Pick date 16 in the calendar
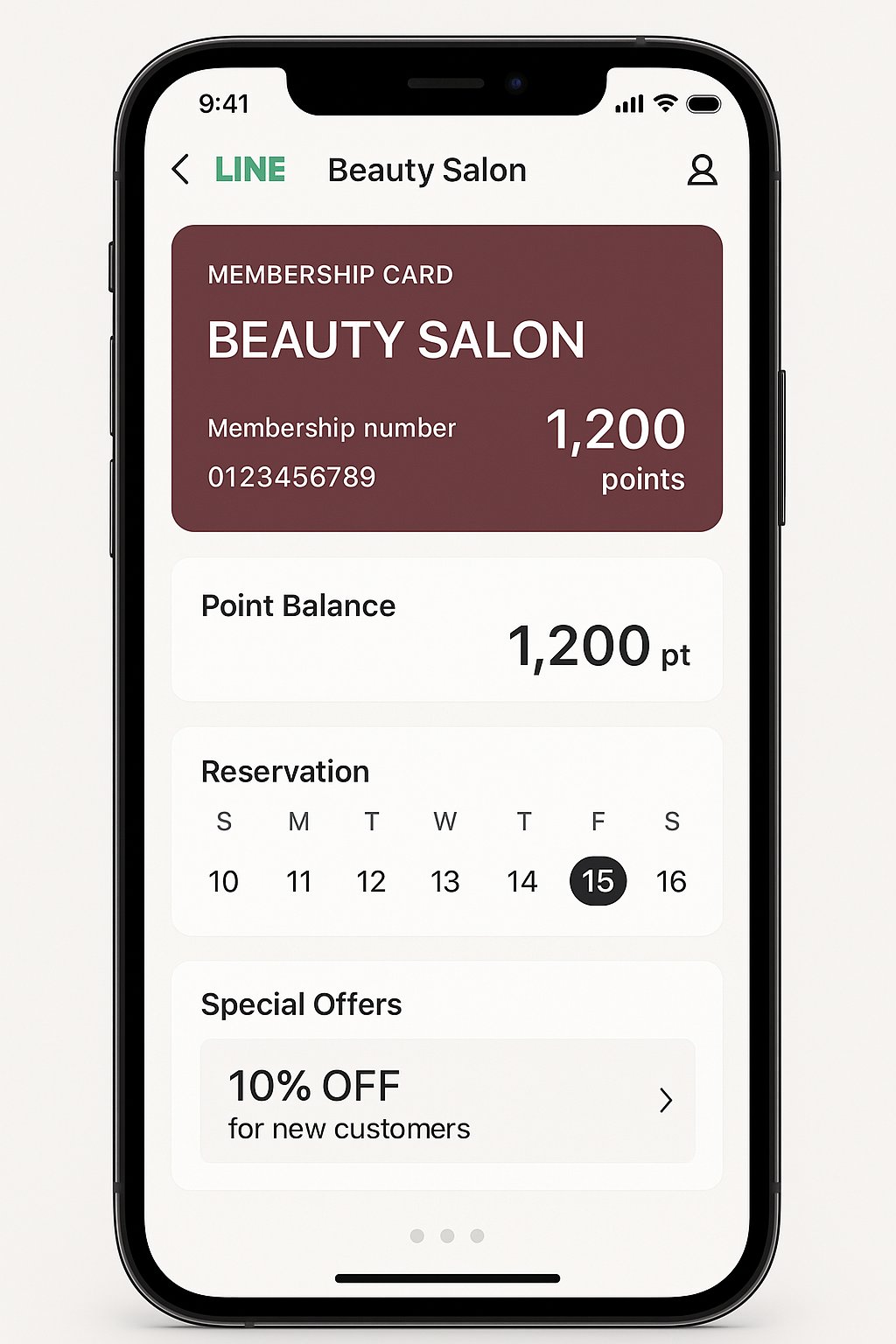This screenshot has height=1344, width=896. [x=671, y=881]
